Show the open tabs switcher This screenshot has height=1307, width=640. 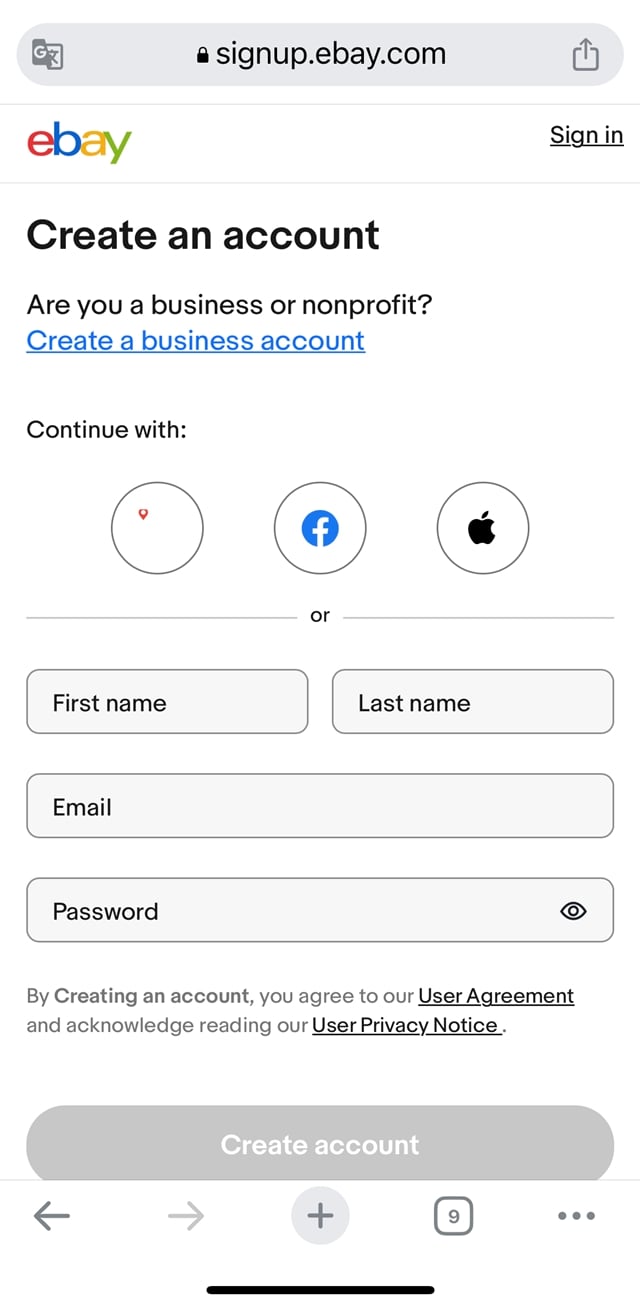pyautogui.click(x=453, y=1216)
